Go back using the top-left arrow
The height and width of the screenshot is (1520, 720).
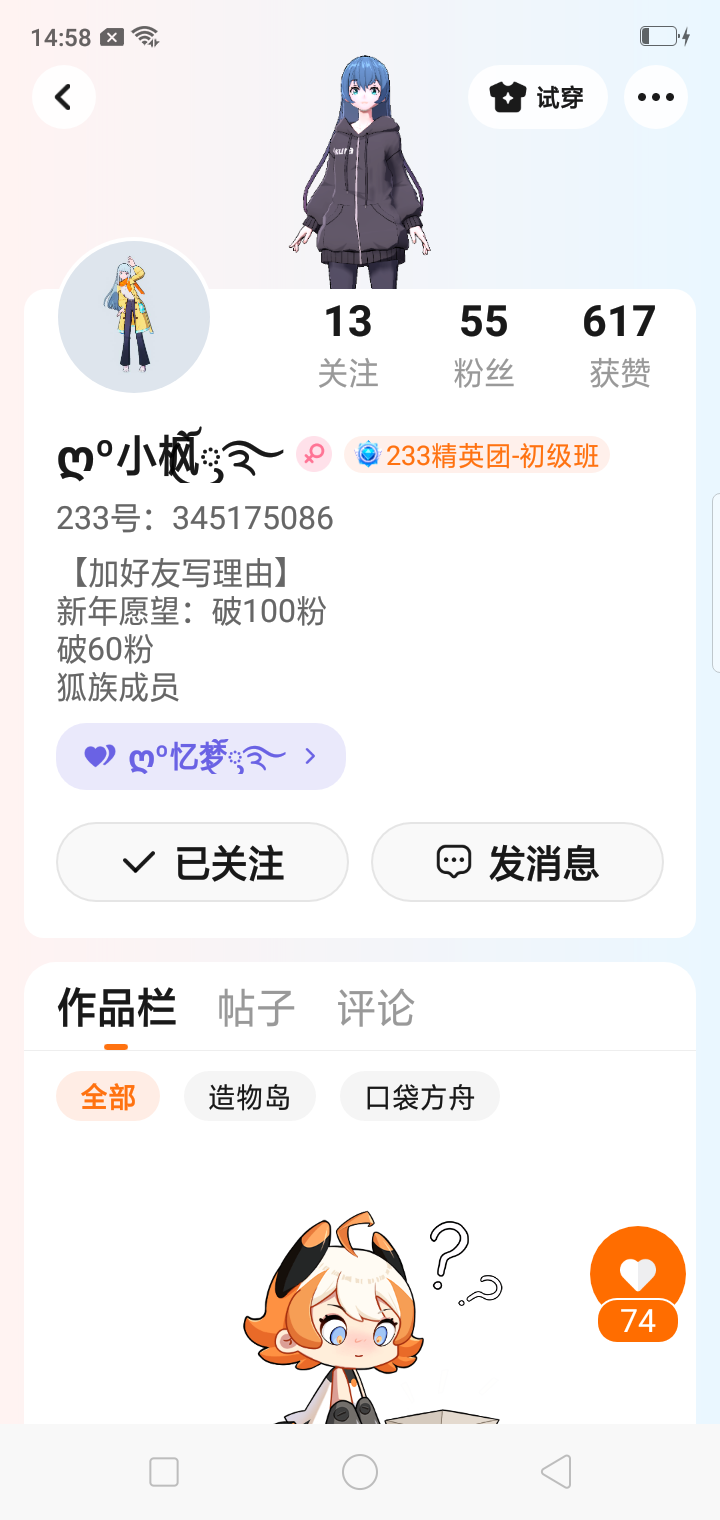64,97
